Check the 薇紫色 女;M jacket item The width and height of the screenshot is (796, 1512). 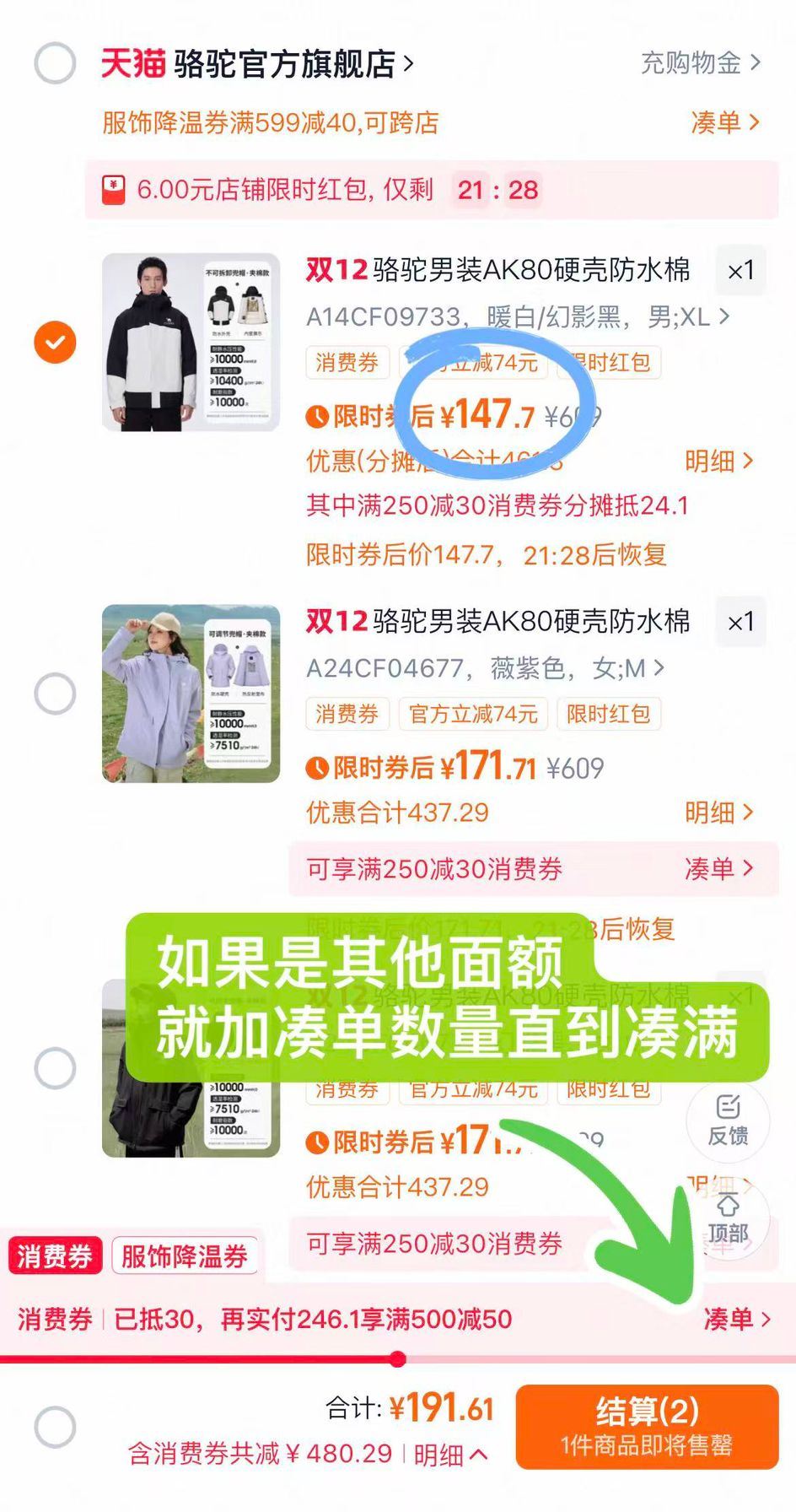[55, 694]
